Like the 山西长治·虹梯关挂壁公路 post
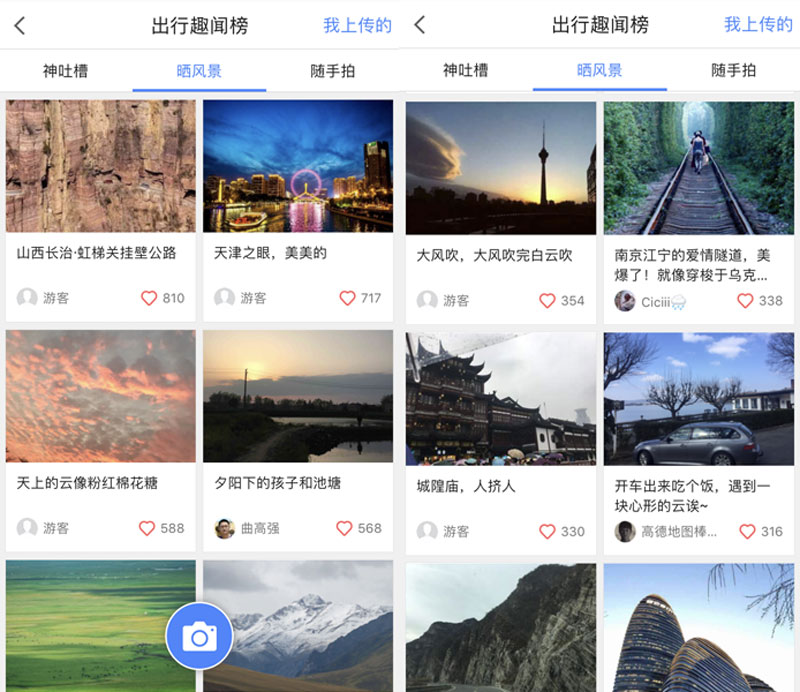The width and height of the screenshot is (800, 692). pyautogui.click(x=149, y=298)
